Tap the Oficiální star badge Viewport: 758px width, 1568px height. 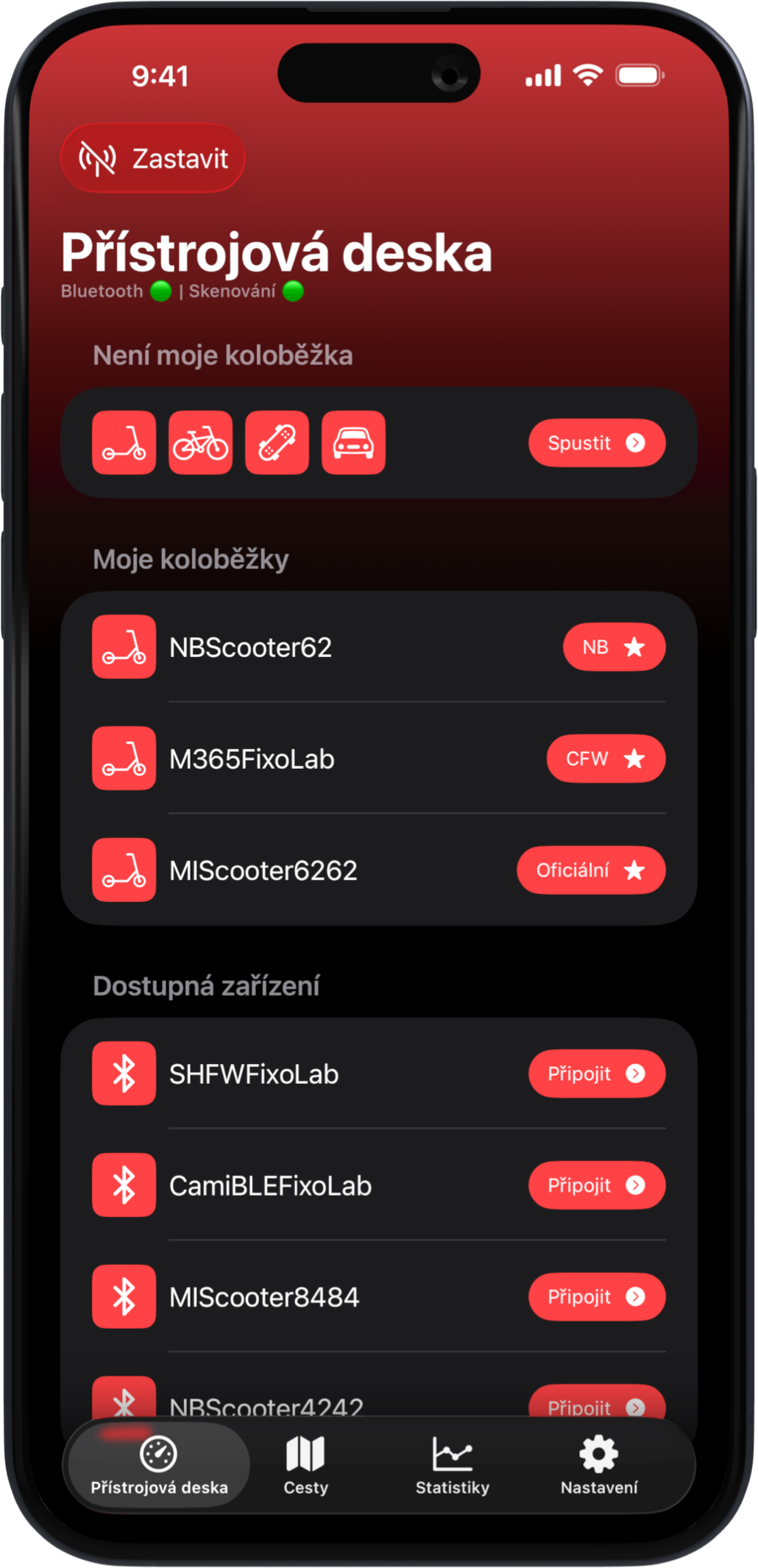[x=591, y=870]
